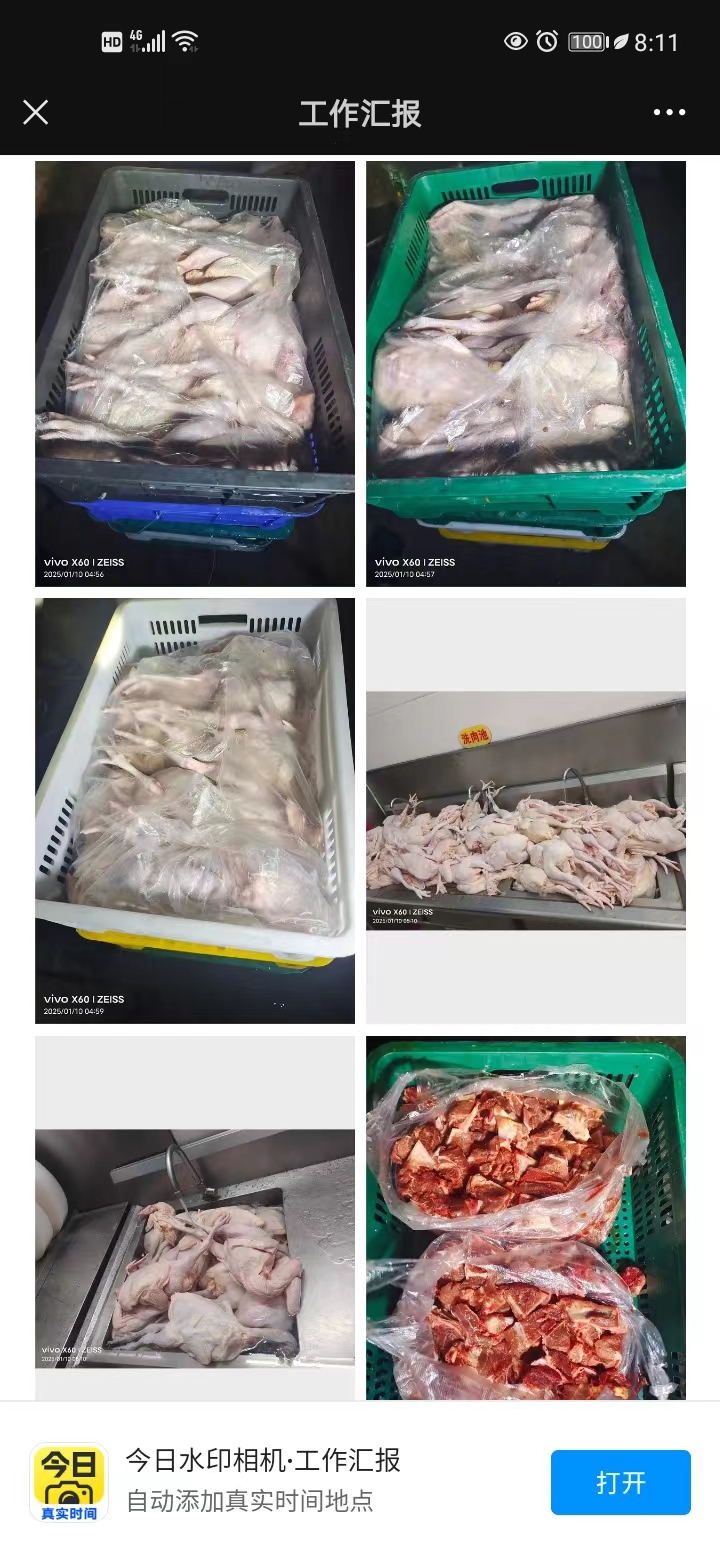View photo of bagged red meat

click(x=526, y=1218)
